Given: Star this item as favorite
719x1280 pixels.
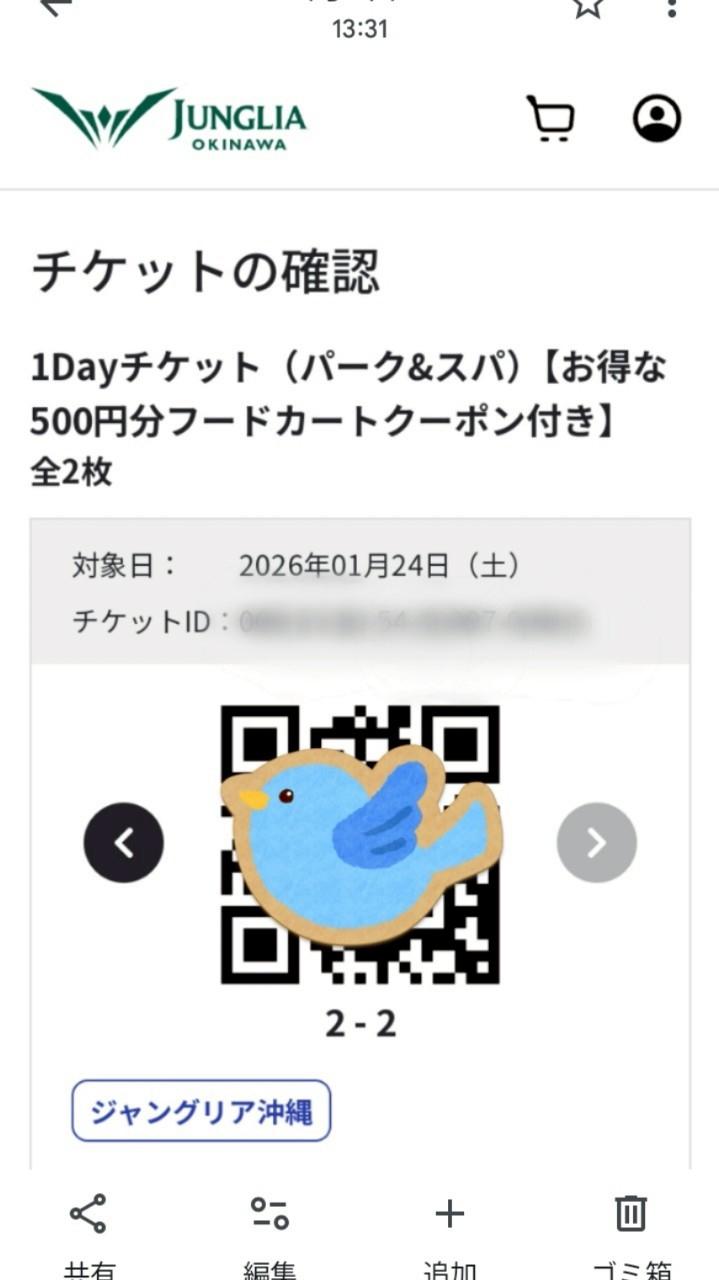Looking at the screenshot, I should (588, 8).
